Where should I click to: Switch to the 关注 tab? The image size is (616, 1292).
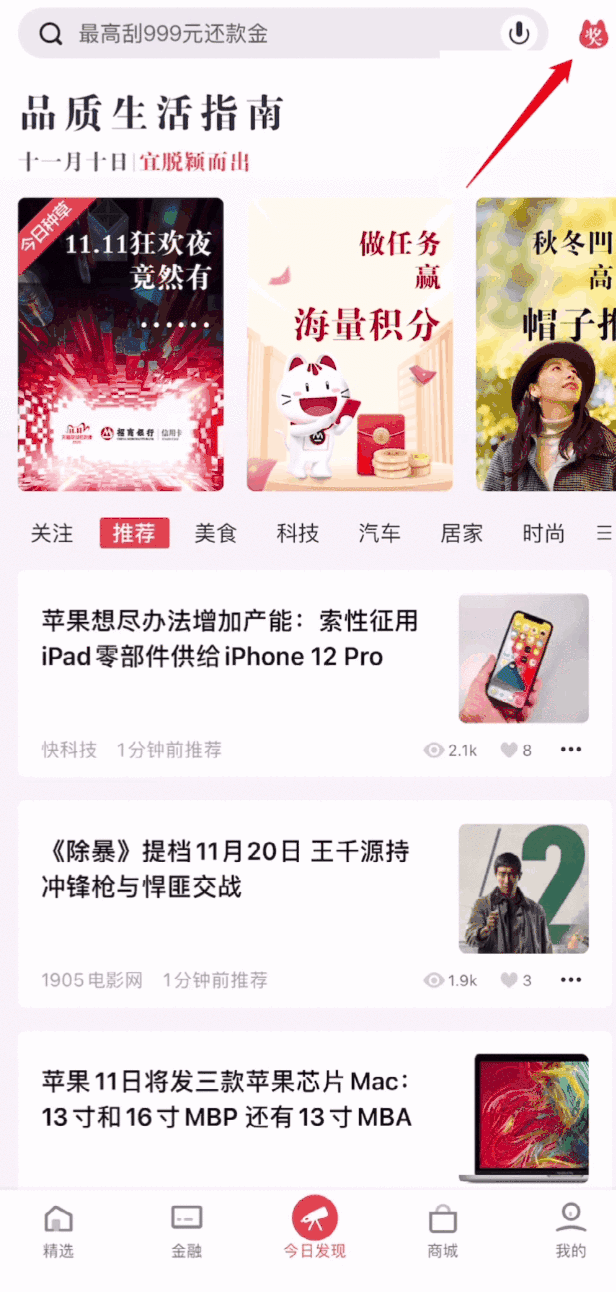pyautogui.click(x=52, y=533)
